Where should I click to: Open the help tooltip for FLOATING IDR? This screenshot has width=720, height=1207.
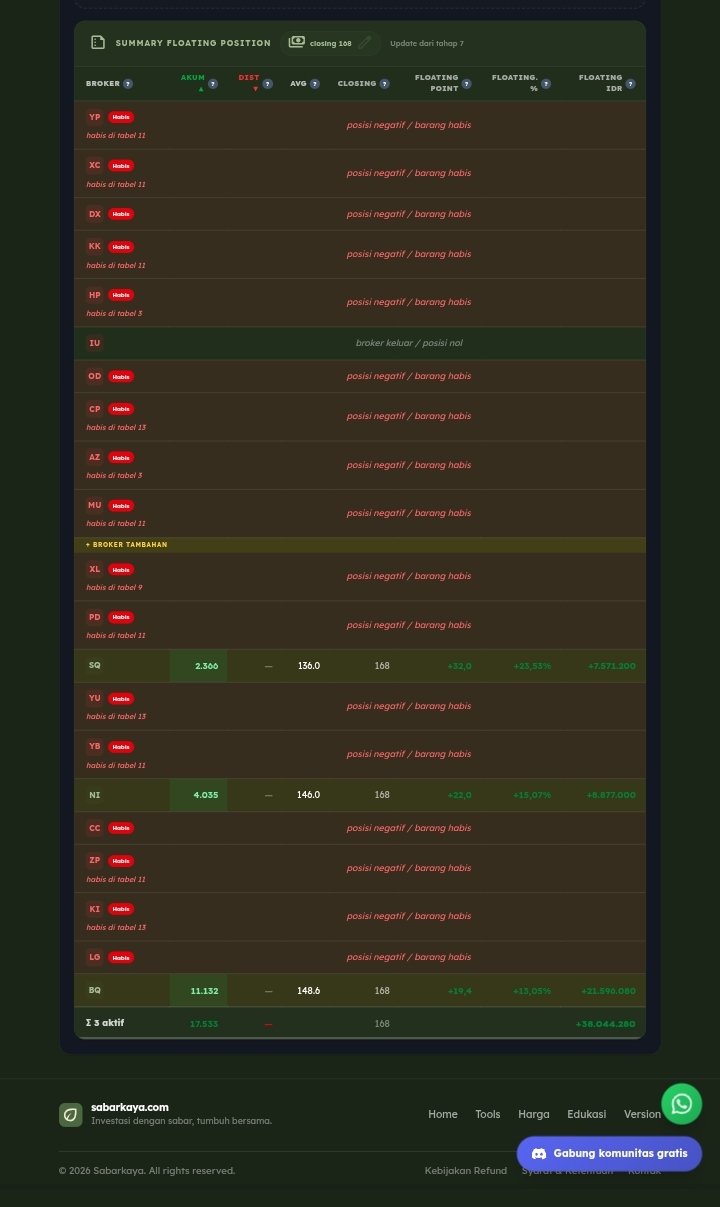click(630, 84)
